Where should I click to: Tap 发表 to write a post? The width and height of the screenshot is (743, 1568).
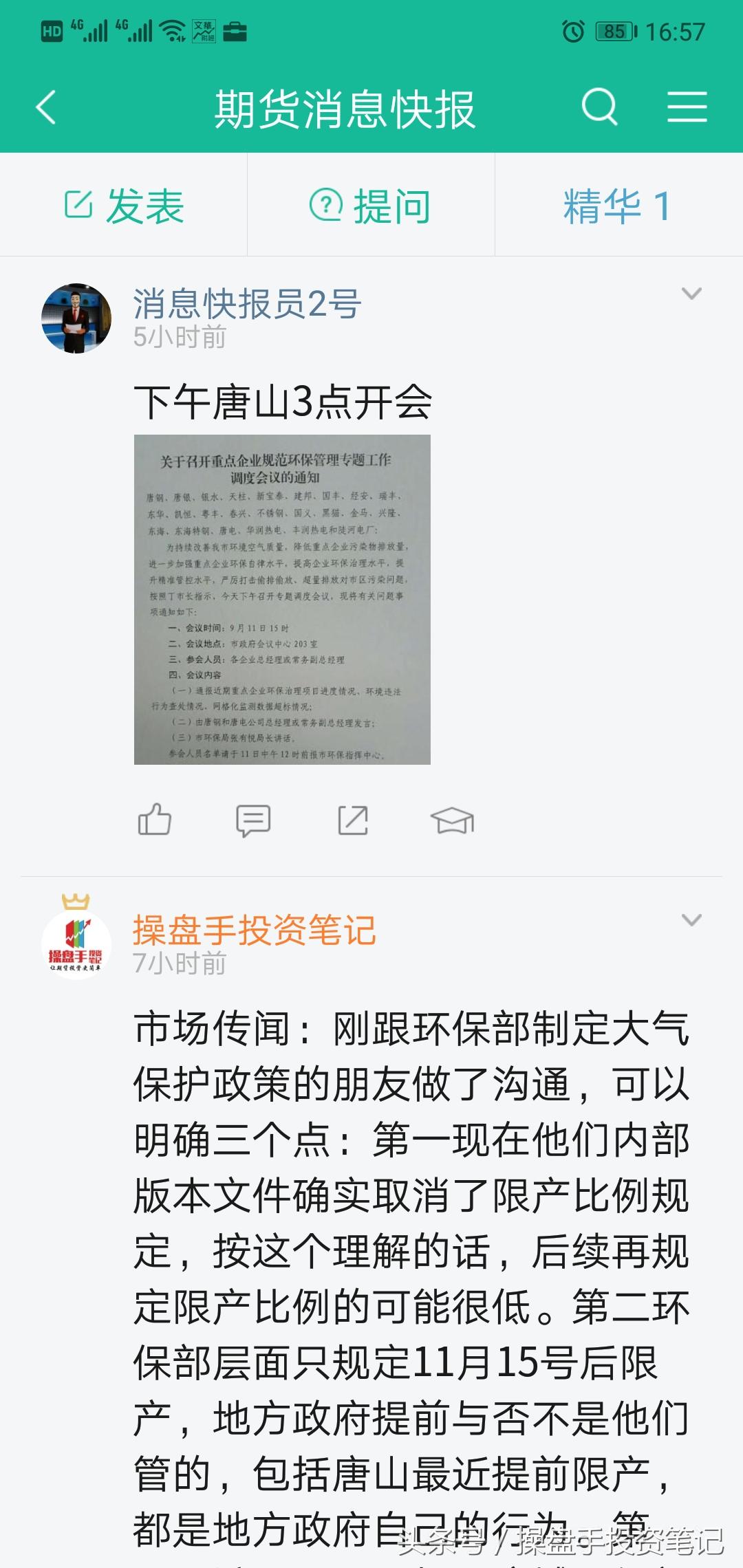pyautogui.click(x=124, y=205)
